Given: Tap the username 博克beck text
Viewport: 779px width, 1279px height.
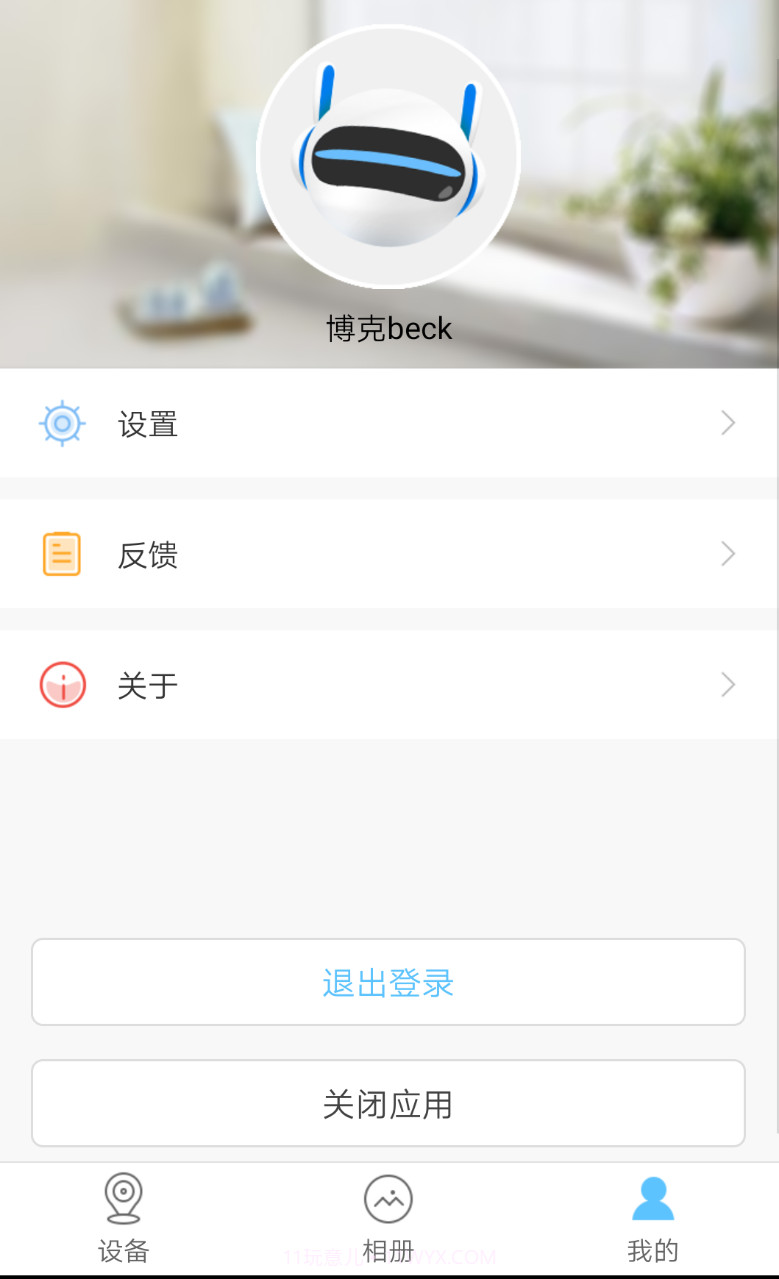Looking at the screenshot, I should click(x=390, y=329).
